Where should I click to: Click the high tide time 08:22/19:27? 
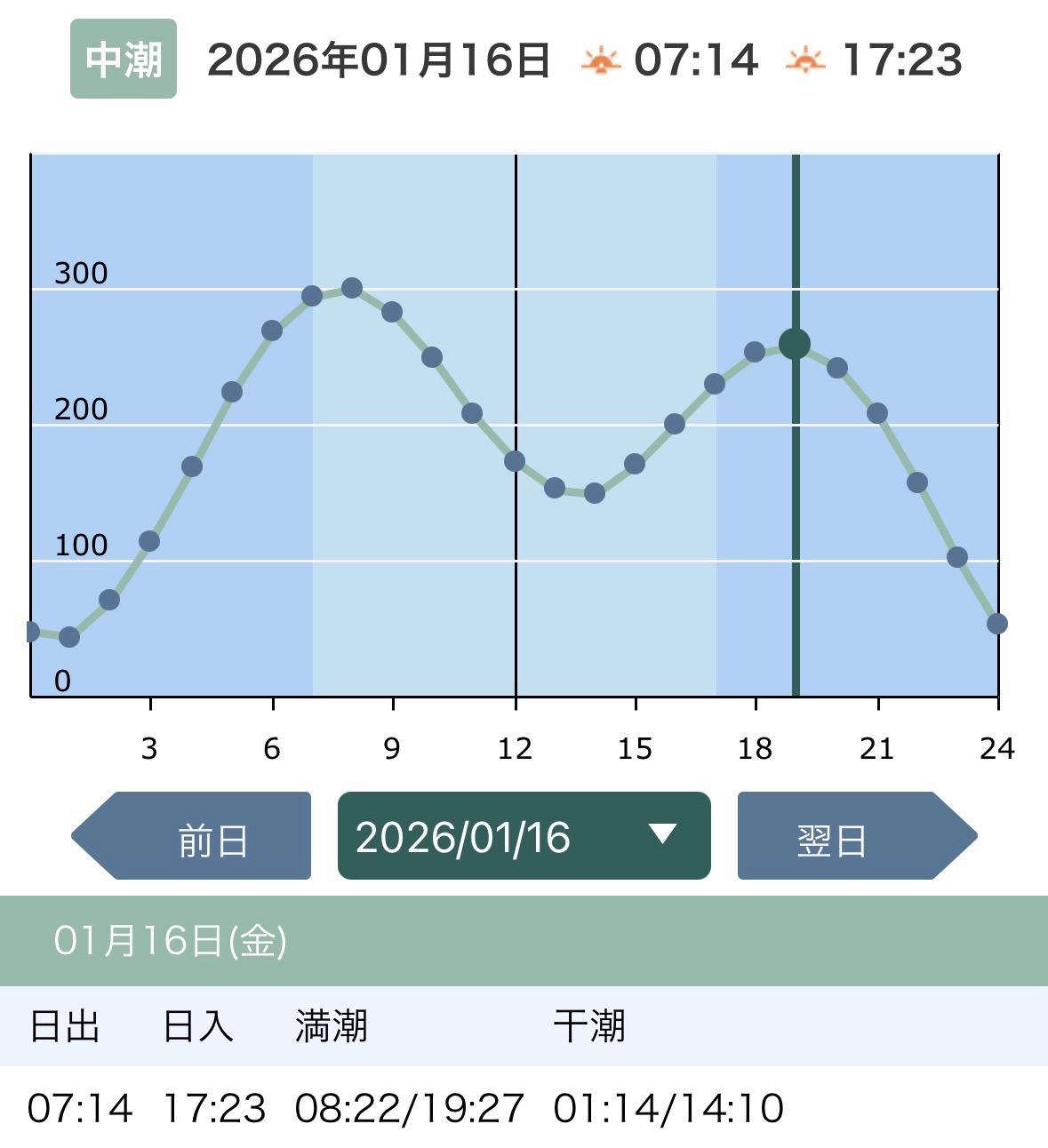coord(409,1107)
